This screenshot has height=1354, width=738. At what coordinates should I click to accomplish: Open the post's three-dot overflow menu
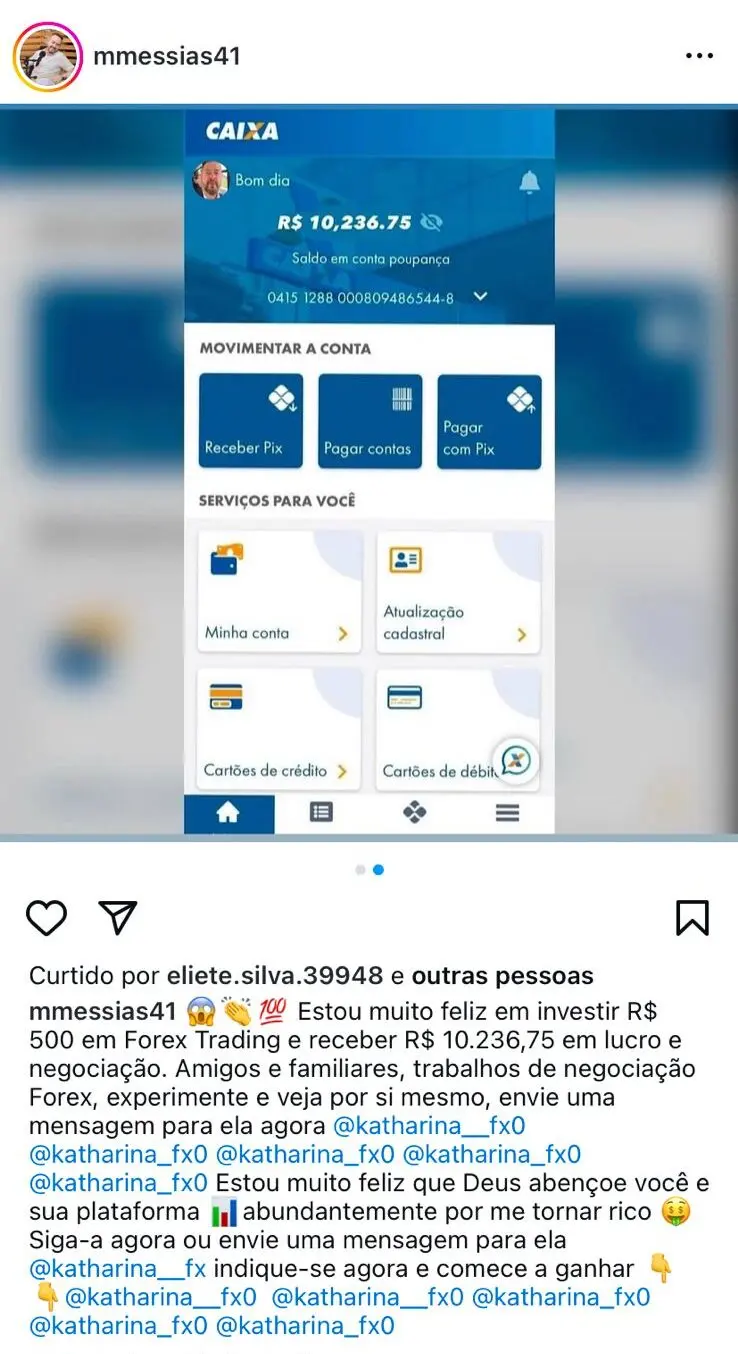tap(699, 56)
